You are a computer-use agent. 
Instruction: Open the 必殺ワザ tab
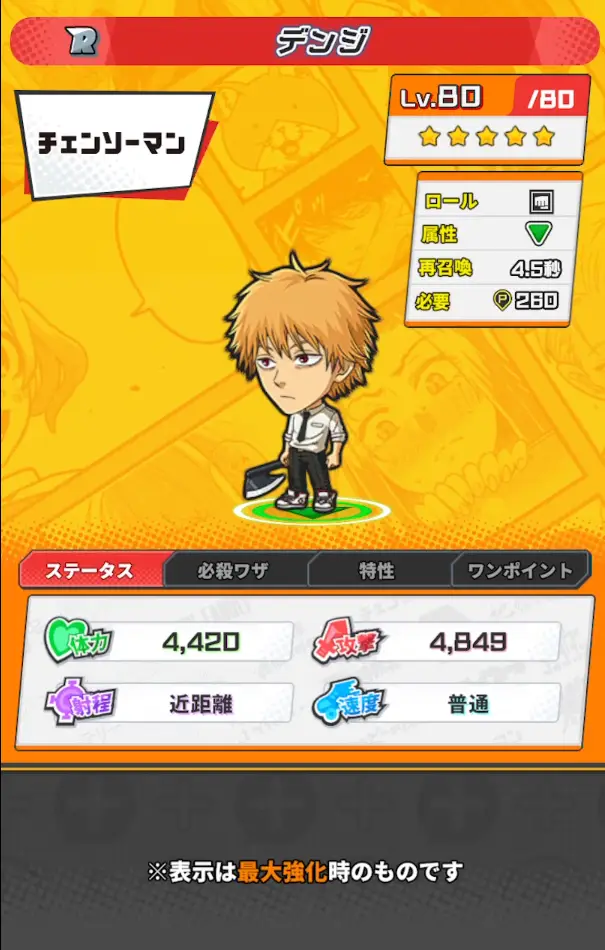pos(233,571)
